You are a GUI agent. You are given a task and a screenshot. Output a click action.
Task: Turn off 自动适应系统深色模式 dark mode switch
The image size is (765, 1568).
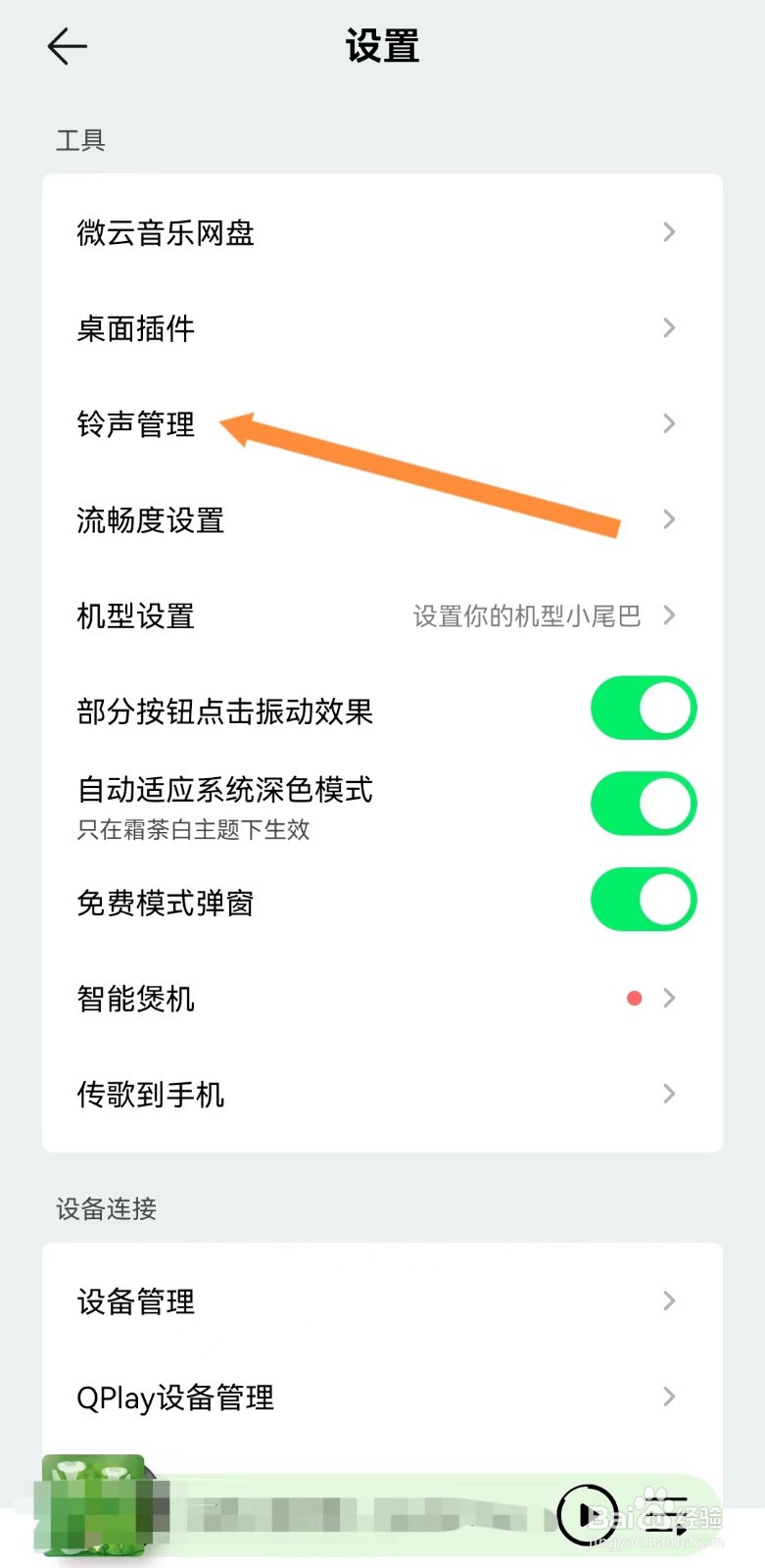[x=643, y=802]
